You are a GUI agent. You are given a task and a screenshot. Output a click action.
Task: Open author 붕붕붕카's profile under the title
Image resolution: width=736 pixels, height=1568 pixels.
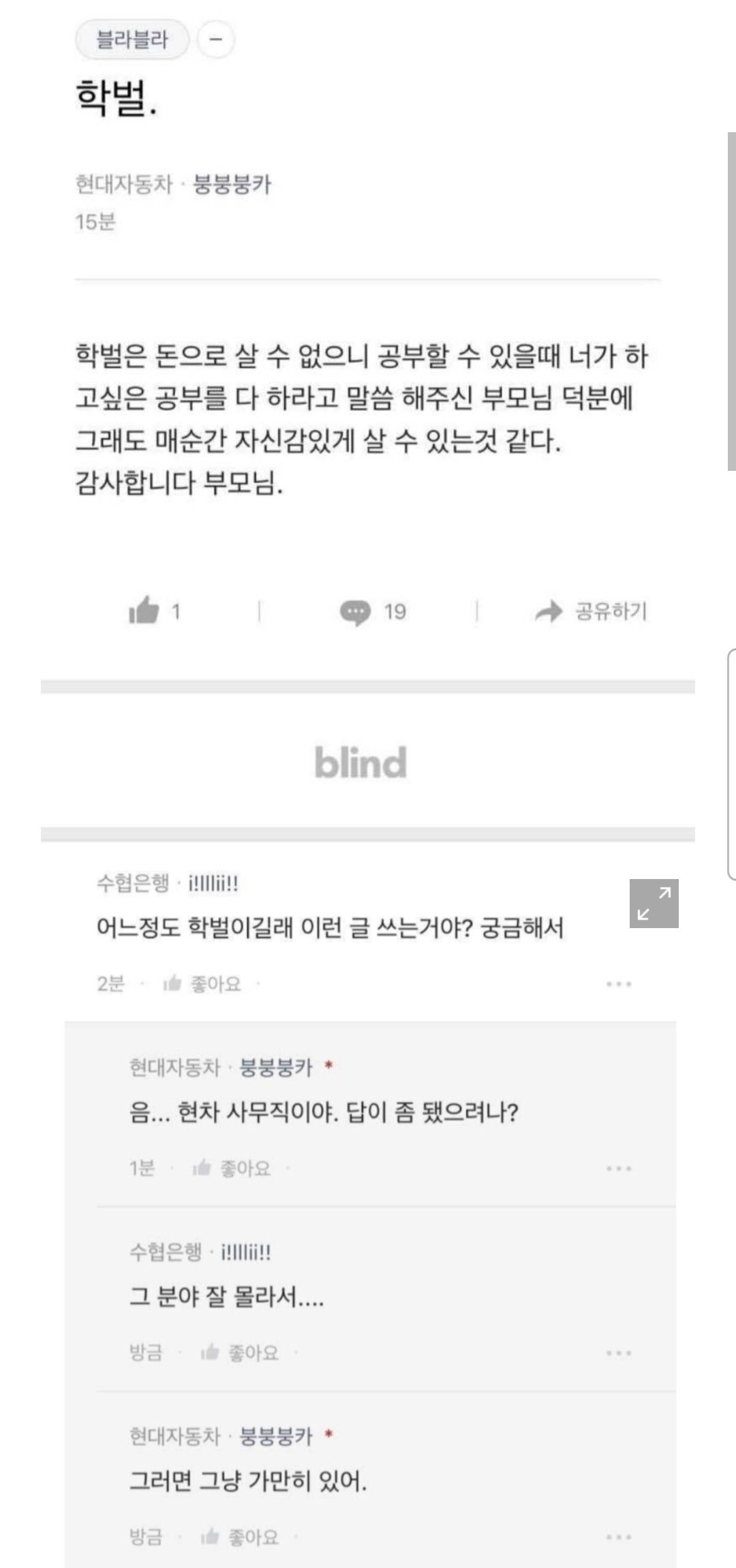[232, 184]
